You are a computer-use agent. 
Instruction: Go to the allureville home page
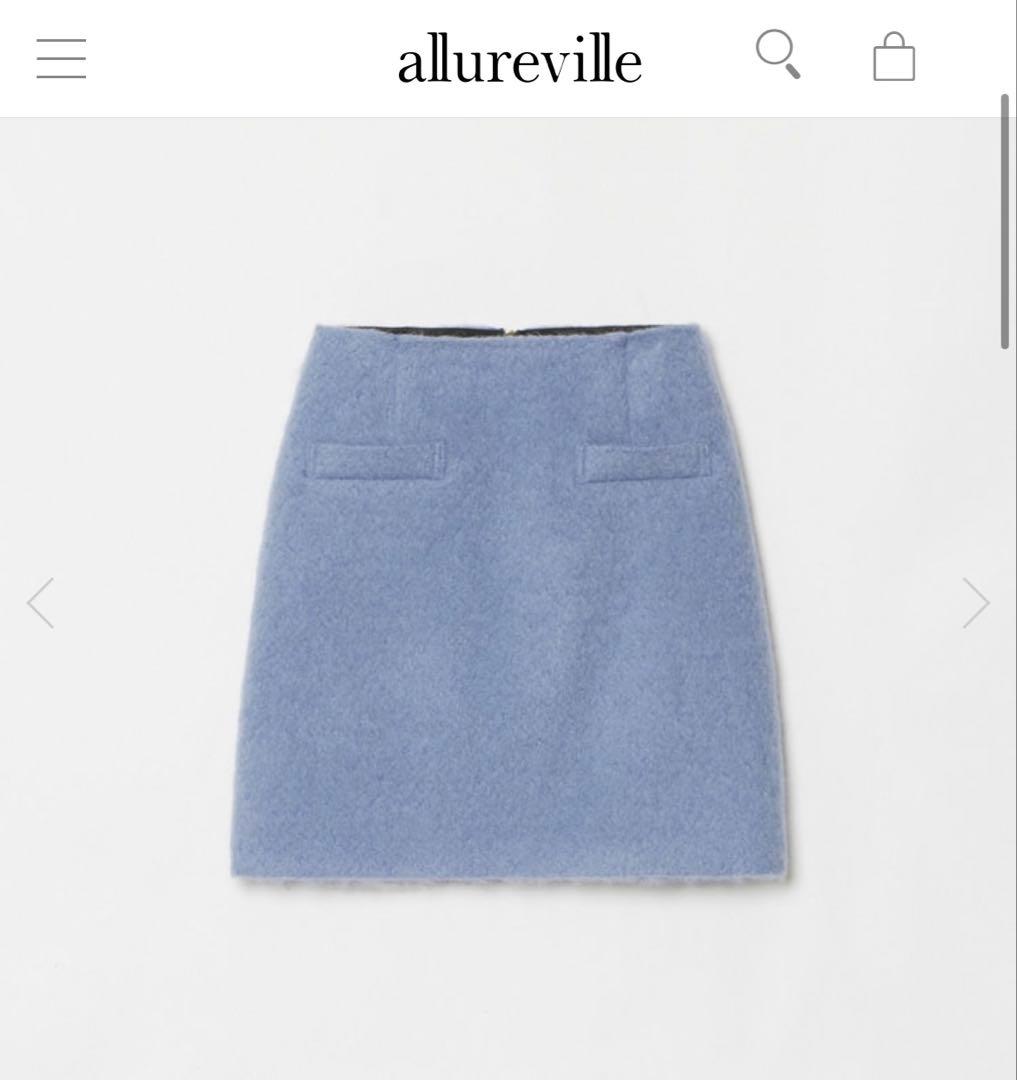point(519,60)
